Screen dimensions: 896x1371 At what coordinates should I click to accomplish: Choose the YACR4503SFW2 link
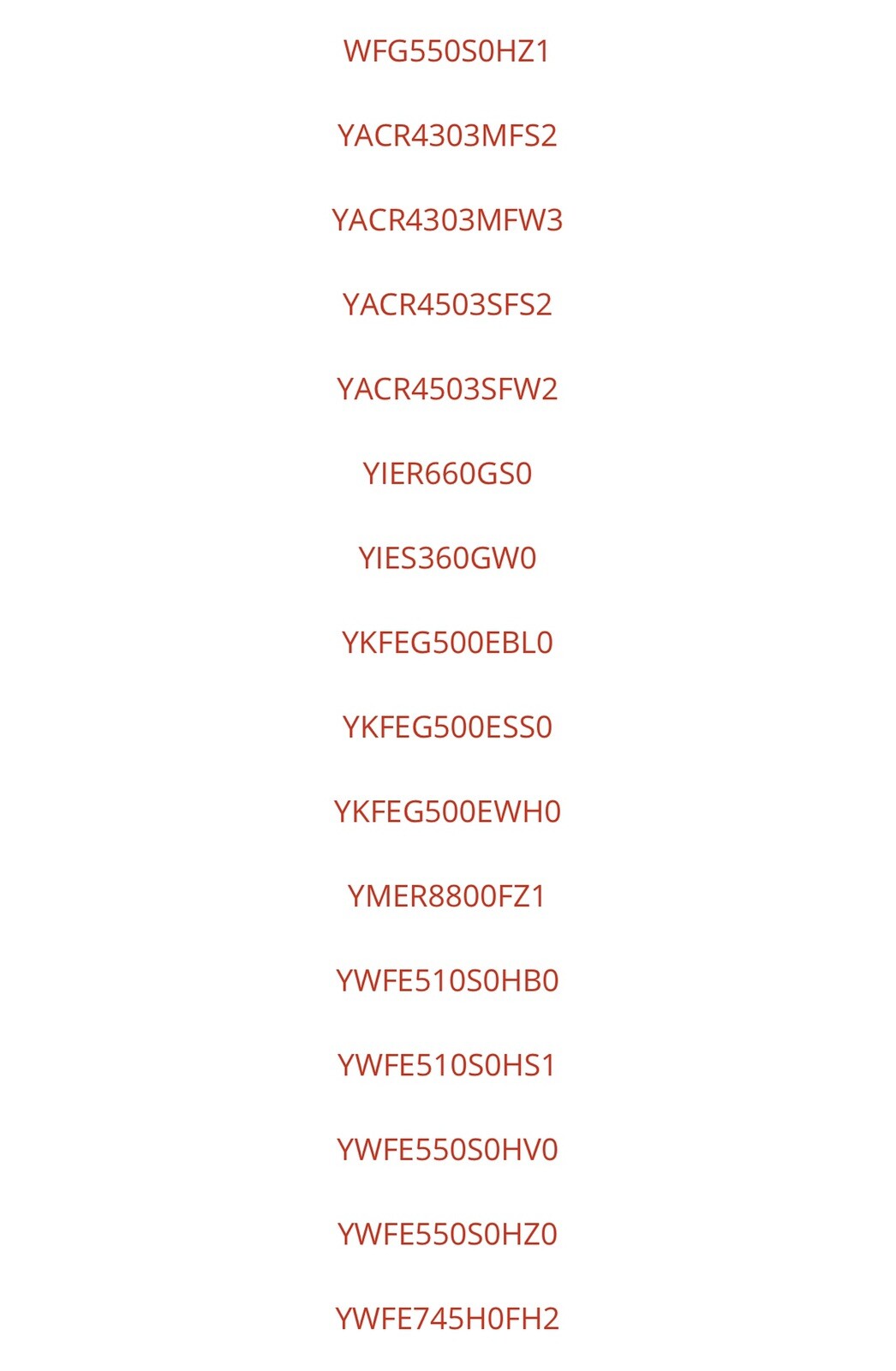pyautogui.click(x=446, y=390)
